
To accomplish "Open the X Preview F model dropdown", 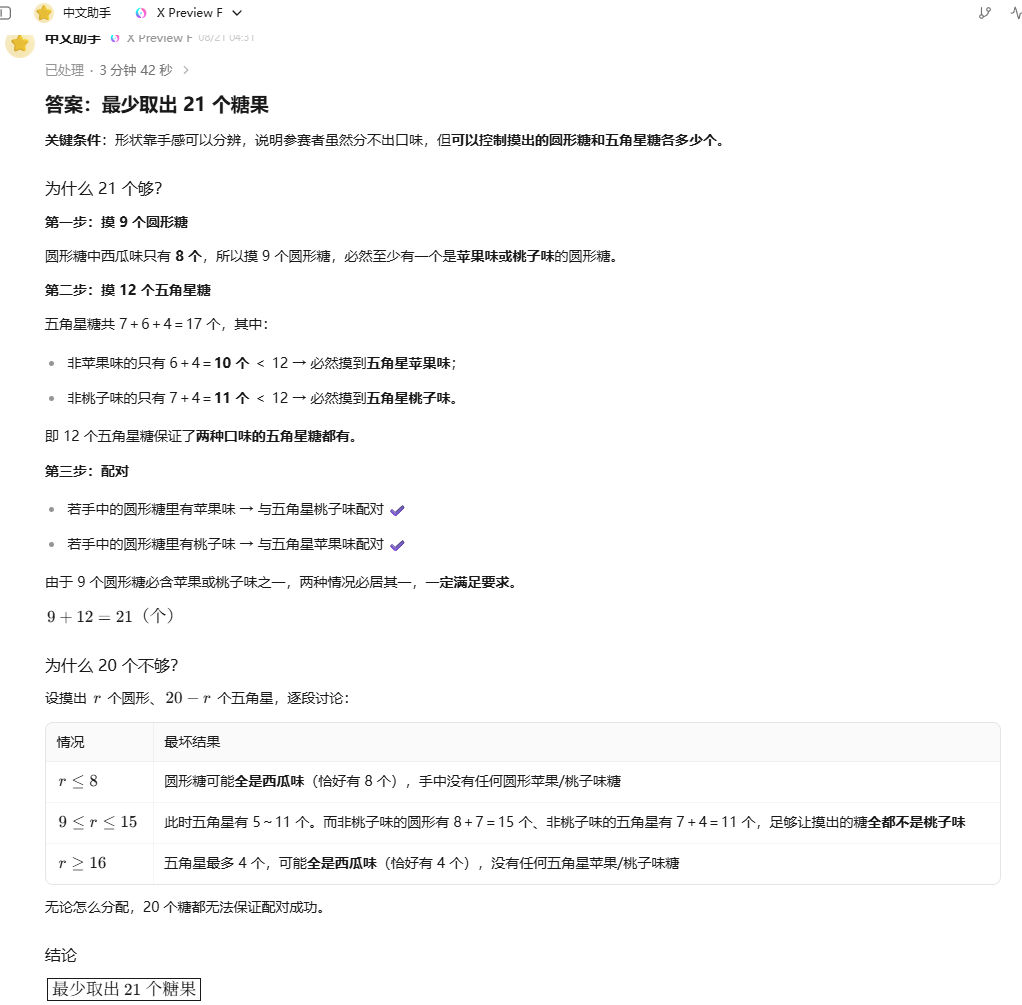I will [189, 12].
